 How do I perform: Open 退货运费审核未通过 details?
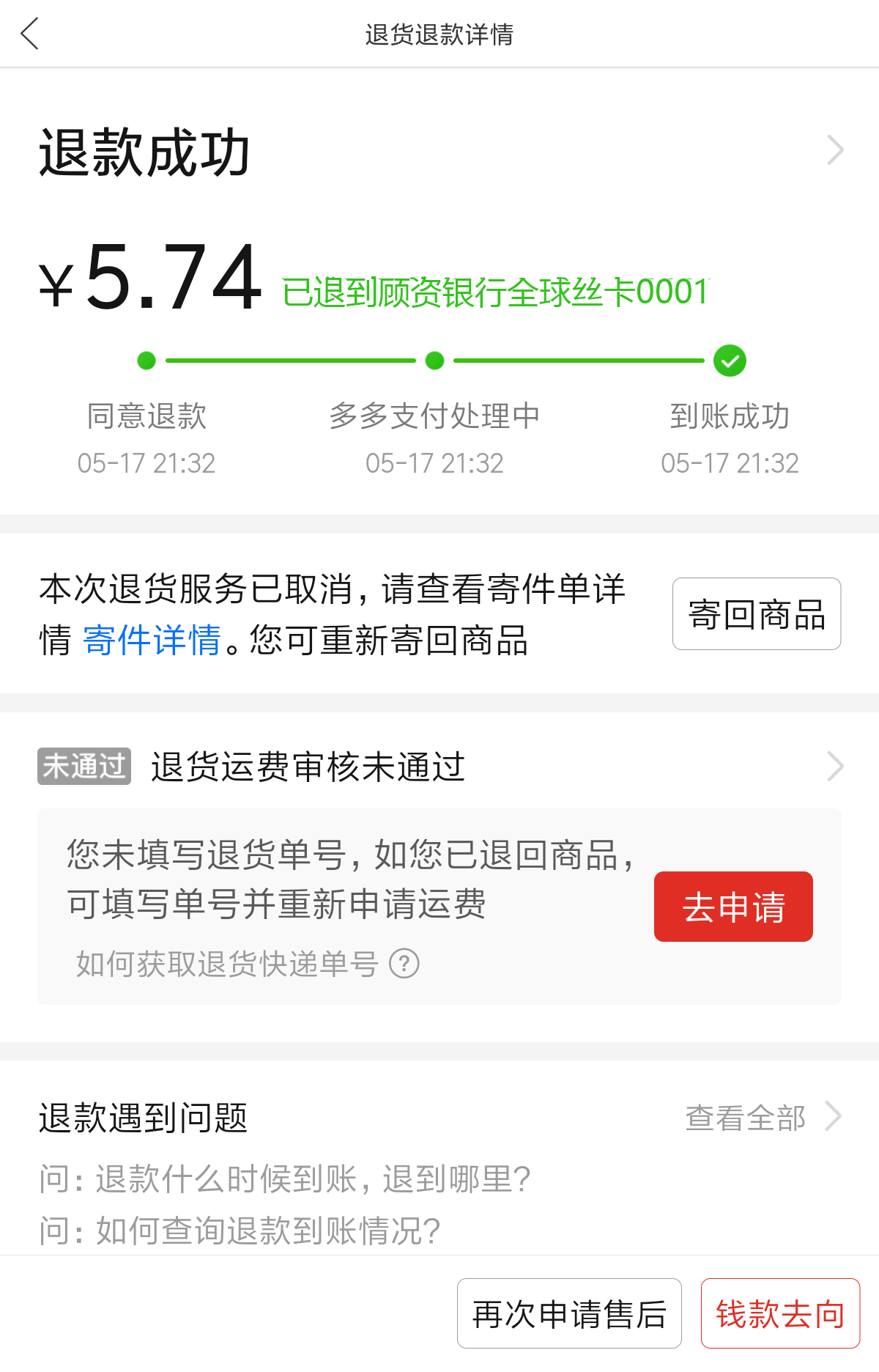click(834, 767)
